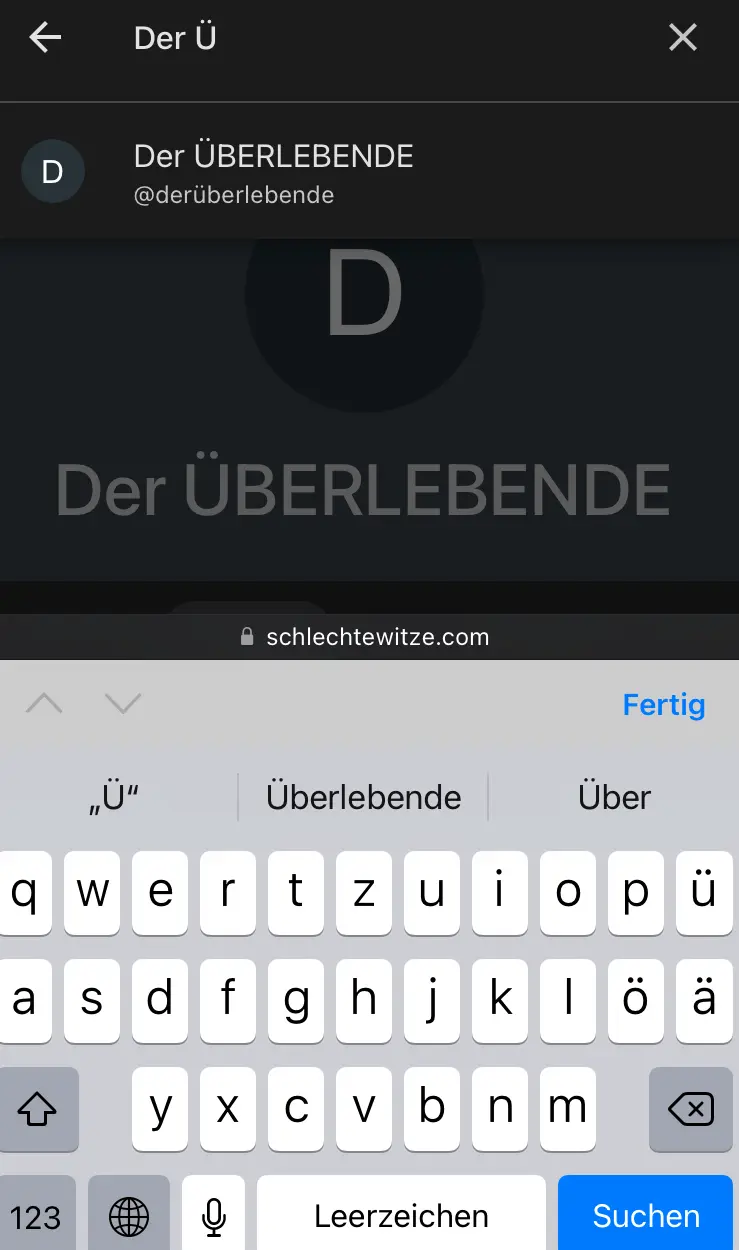
Task: Clear the search text with X
Action: (x=683, y=38)
